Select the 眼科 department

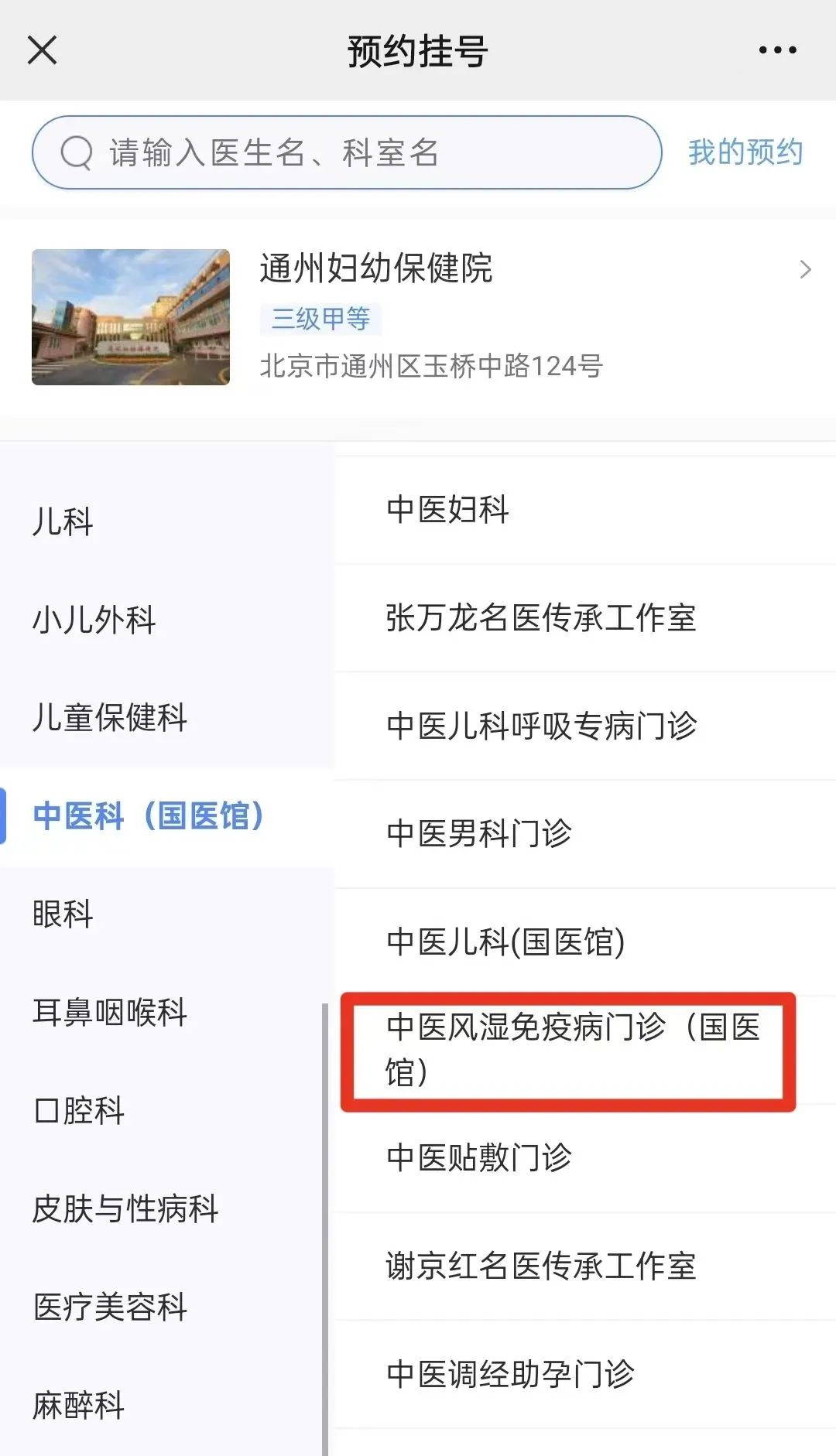coord(63,914)
